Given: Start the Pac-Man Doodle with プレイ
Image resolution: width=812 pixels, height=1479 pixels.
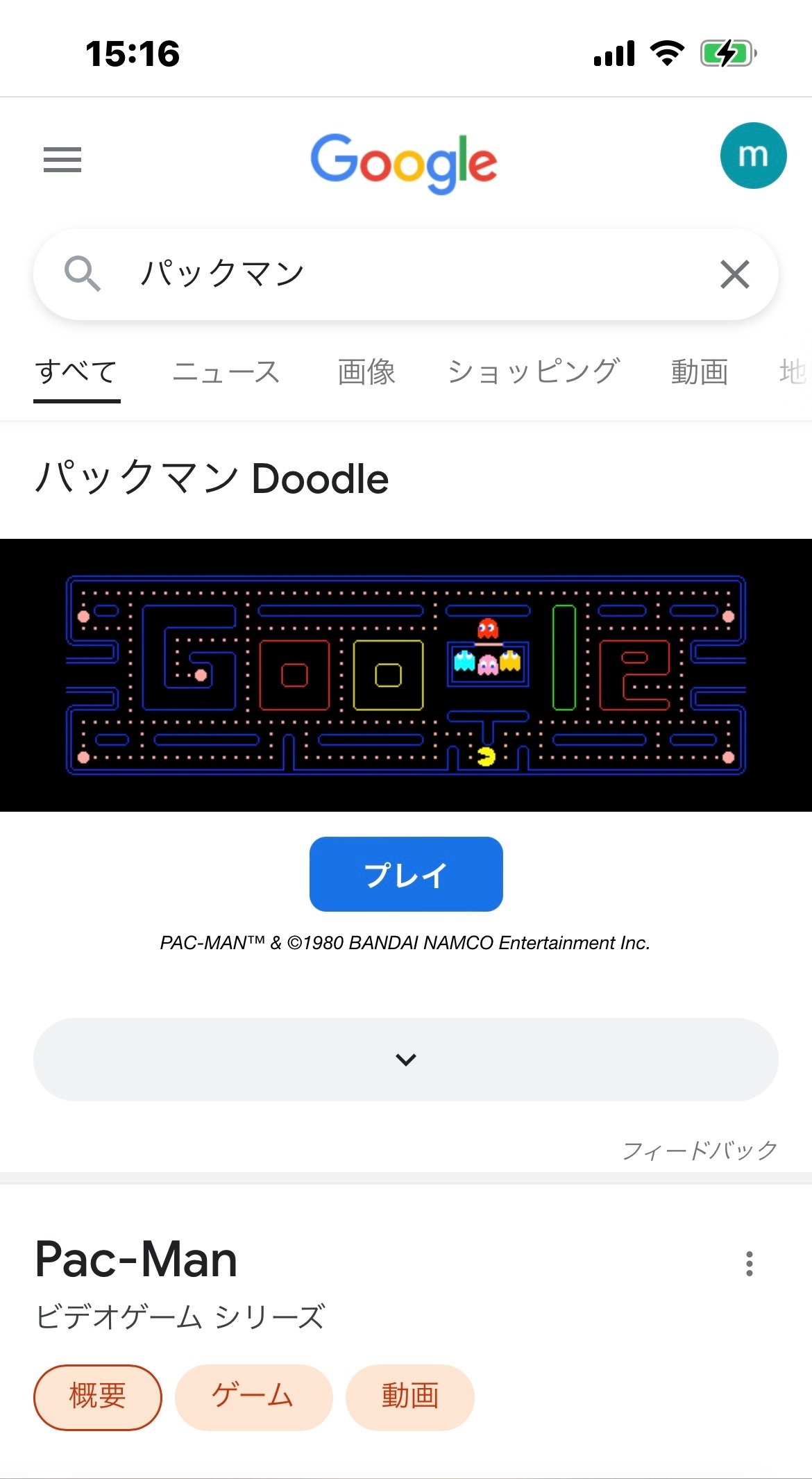Looking at the screenshot, I should pyautogui.click(x=406, y=874).
